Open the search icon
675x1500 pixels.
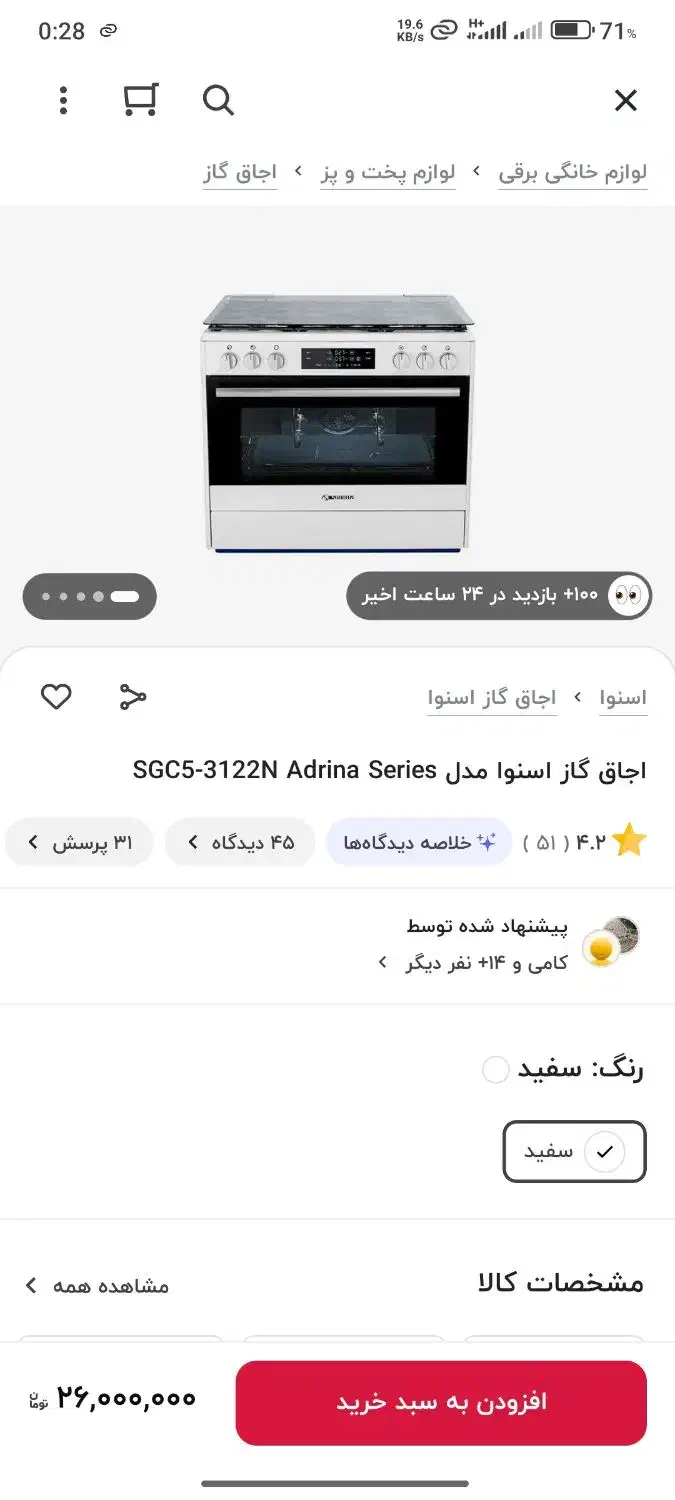(218, 100)
